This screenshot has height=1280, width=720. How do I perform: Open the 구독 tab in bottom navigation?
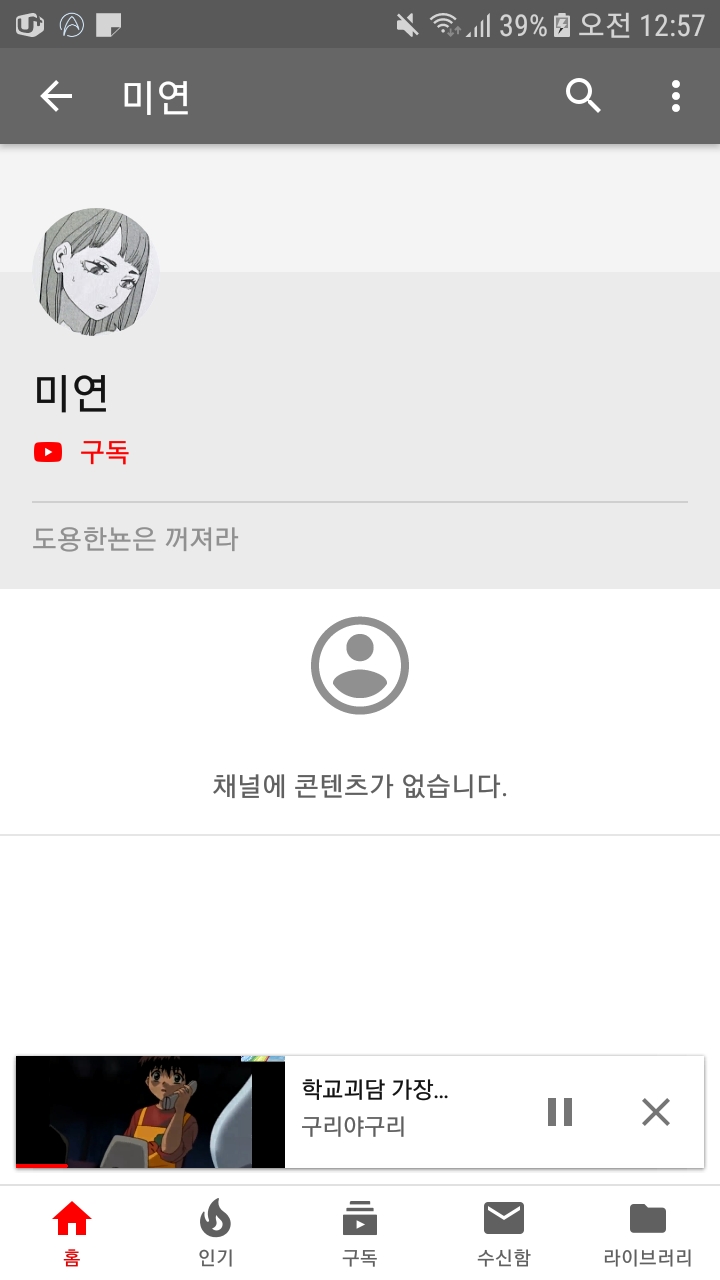[360, 1233]
